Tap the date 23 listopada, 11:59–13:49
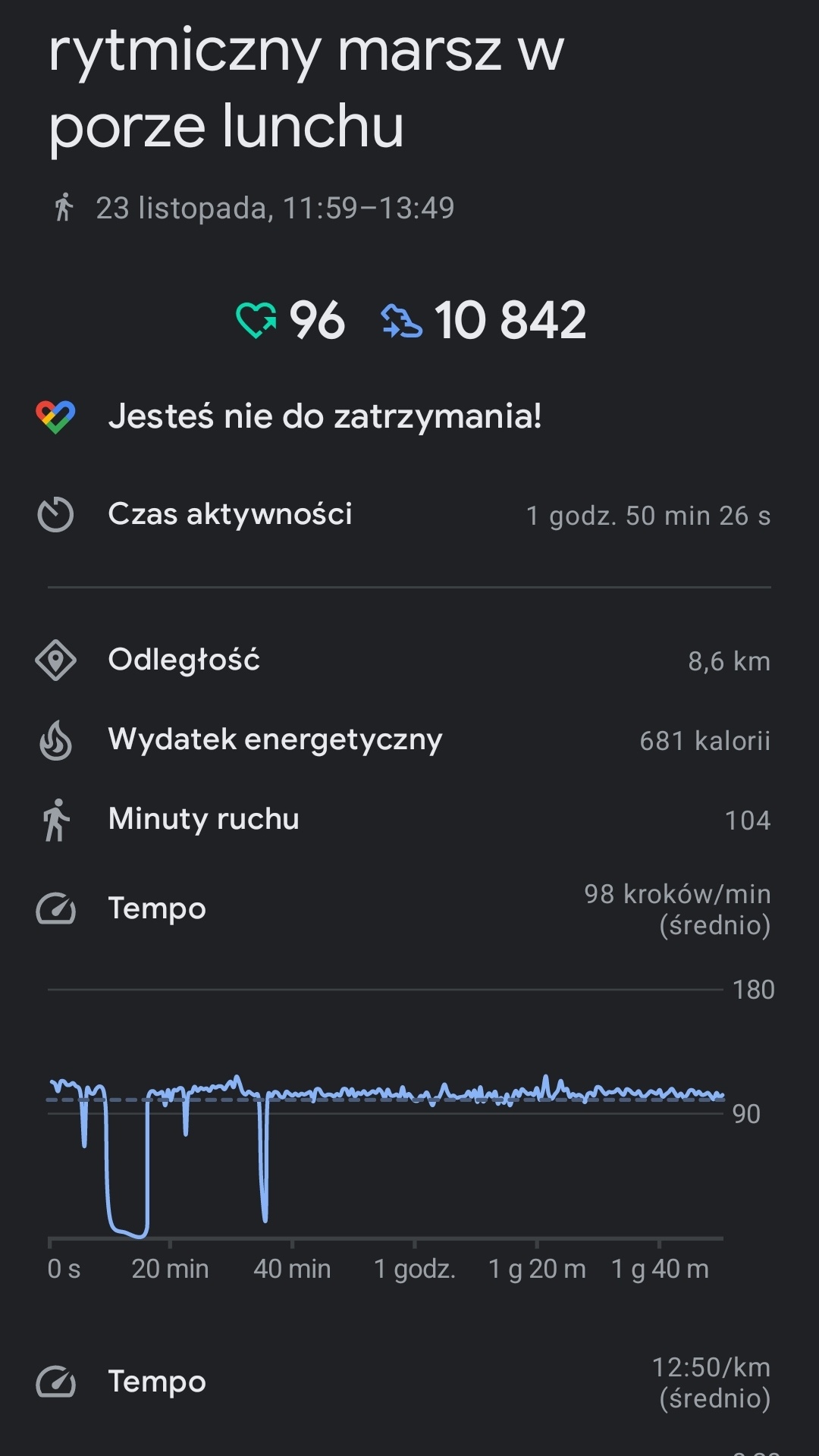819x1456 pixels. tap(273, 207)
